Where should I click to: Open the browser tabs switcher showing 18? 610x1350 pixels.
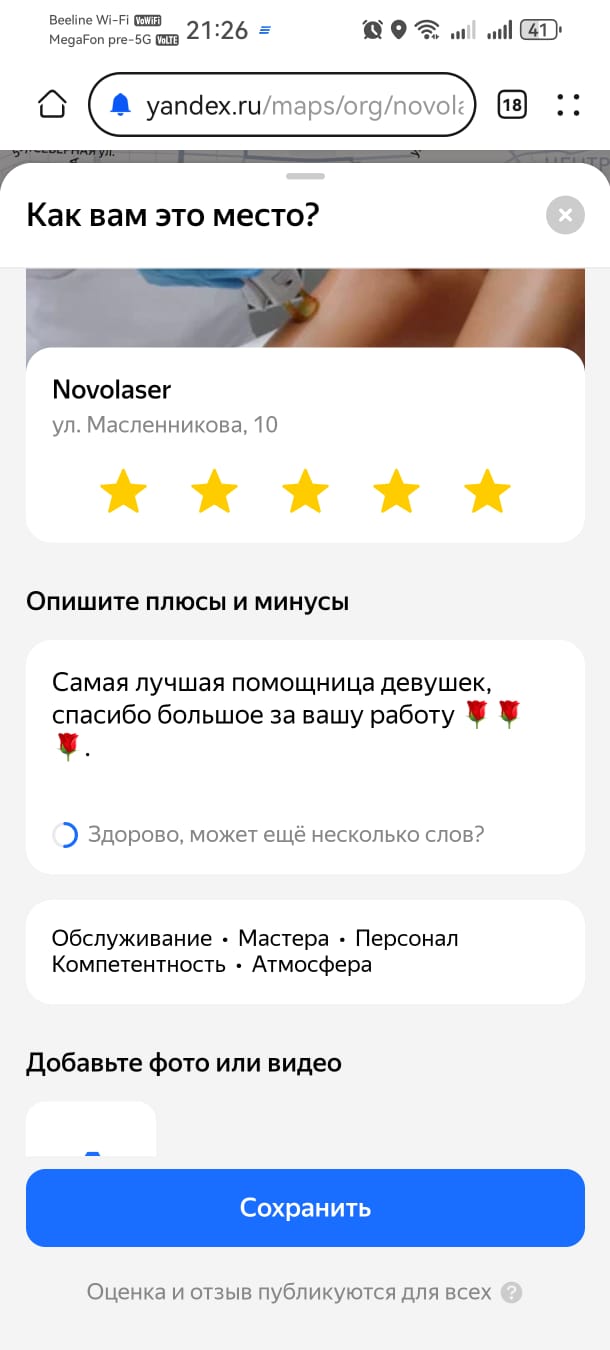[x=512, y=104]
